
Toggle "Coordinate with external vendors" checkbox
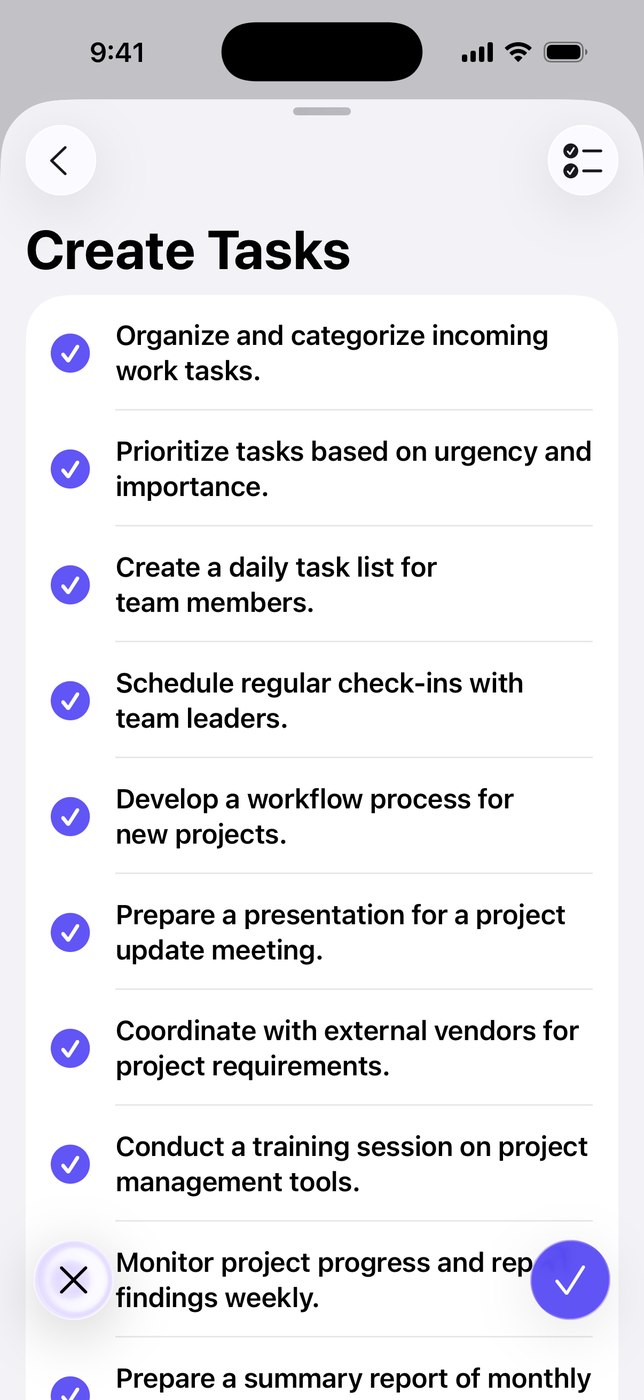(x=70, y=1049)
